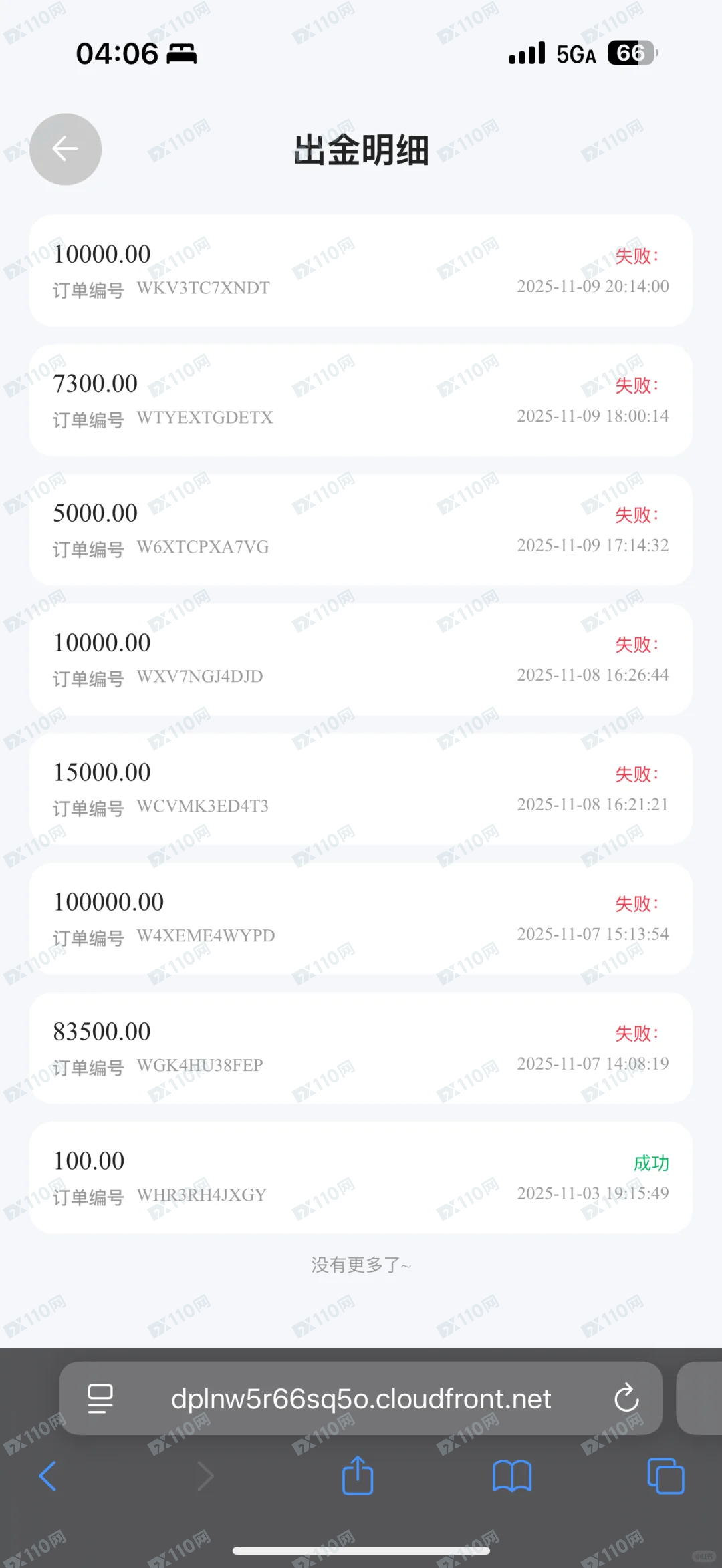
Task: Reload the cloudfront.net page
Action: pos(626,1398)
